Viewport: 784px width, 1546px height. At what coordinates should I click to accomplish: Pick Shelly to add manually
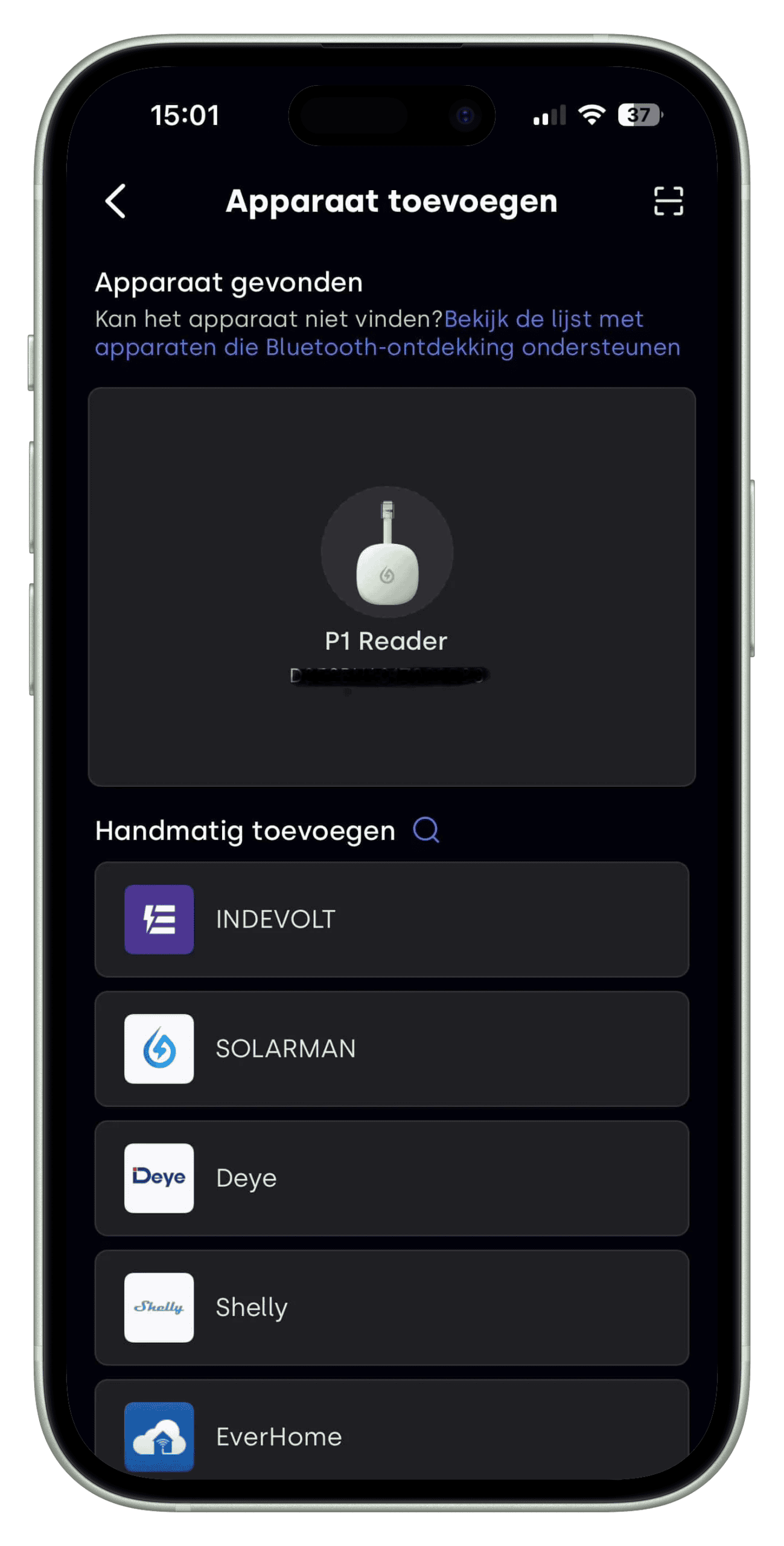click(391, 1307)
